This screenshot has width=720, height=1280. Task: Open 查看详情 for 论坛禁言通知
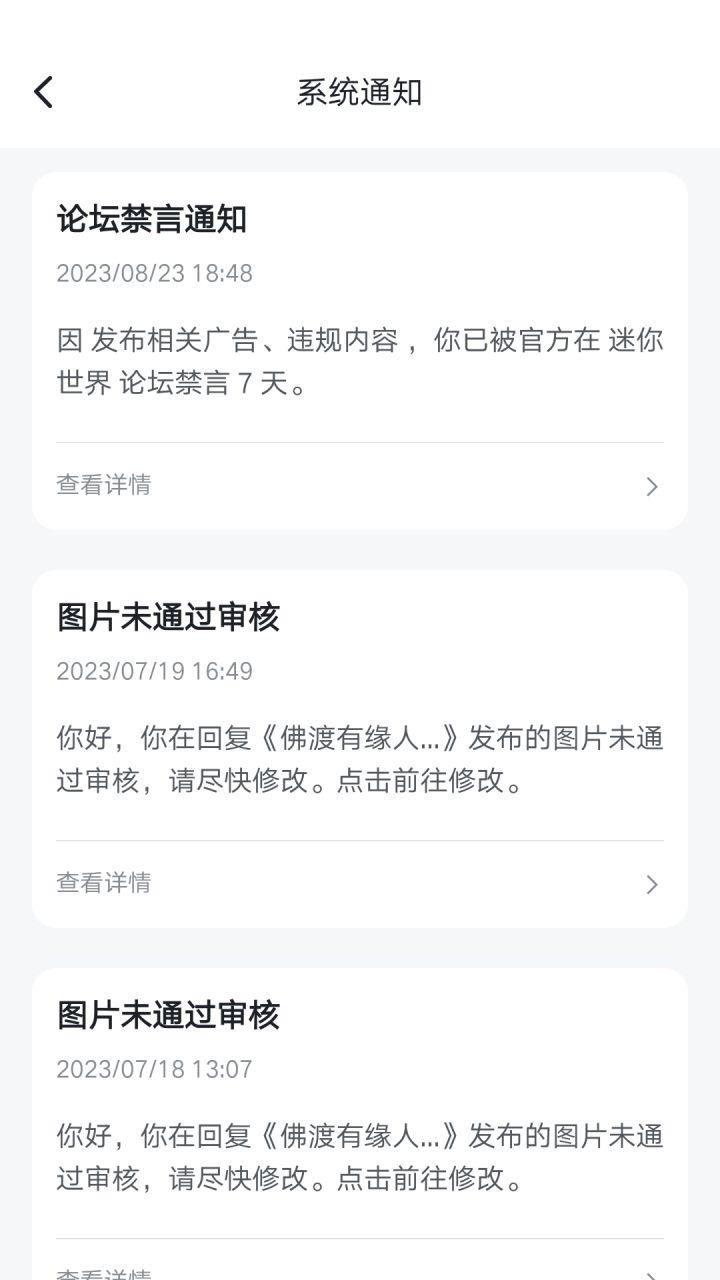(x=359, y=486)
